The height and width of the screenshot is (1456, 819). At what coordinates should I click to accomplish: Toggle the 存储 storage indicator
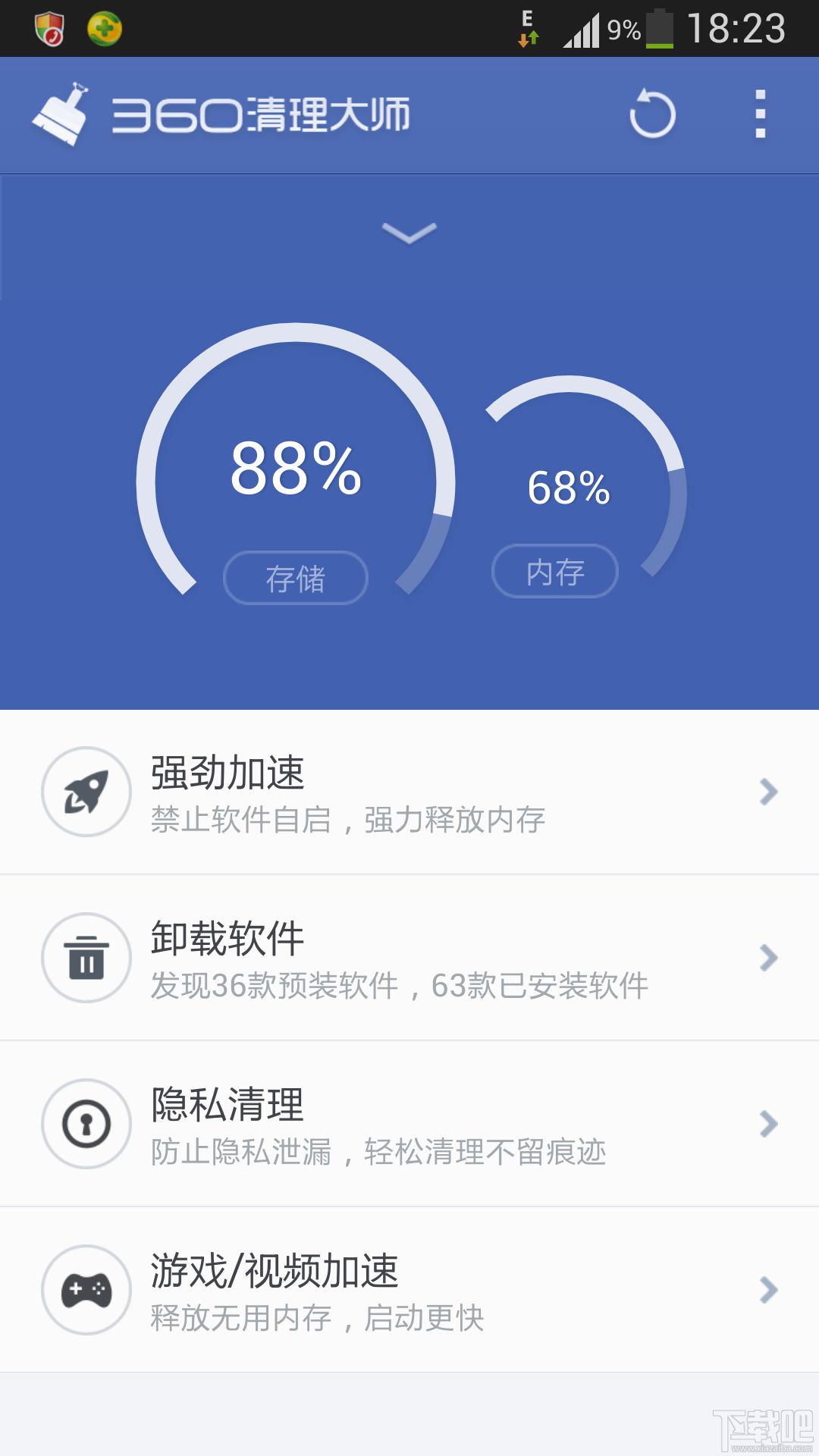(x=295, y=577)
